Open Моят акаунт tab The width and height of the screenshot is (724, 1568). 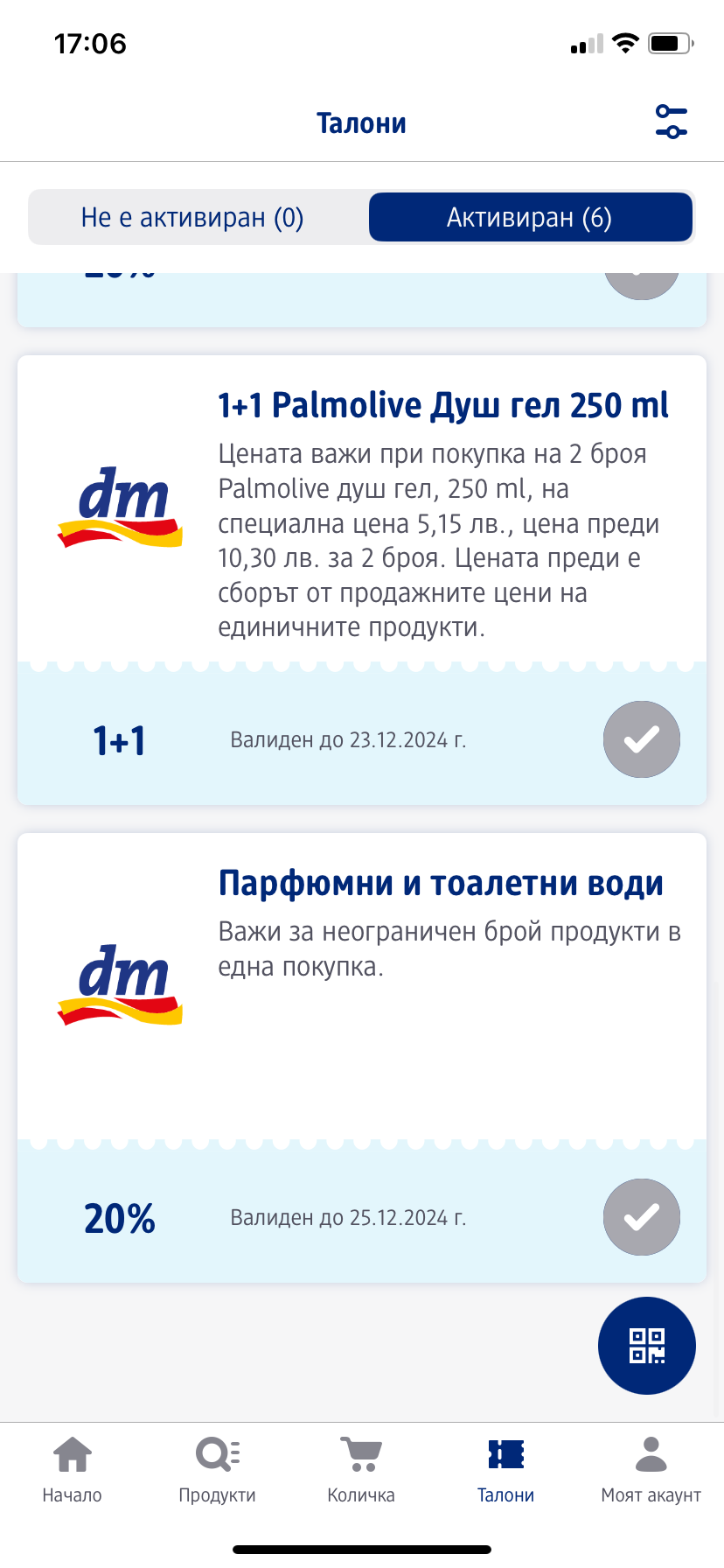click(x=651, y=1470)
